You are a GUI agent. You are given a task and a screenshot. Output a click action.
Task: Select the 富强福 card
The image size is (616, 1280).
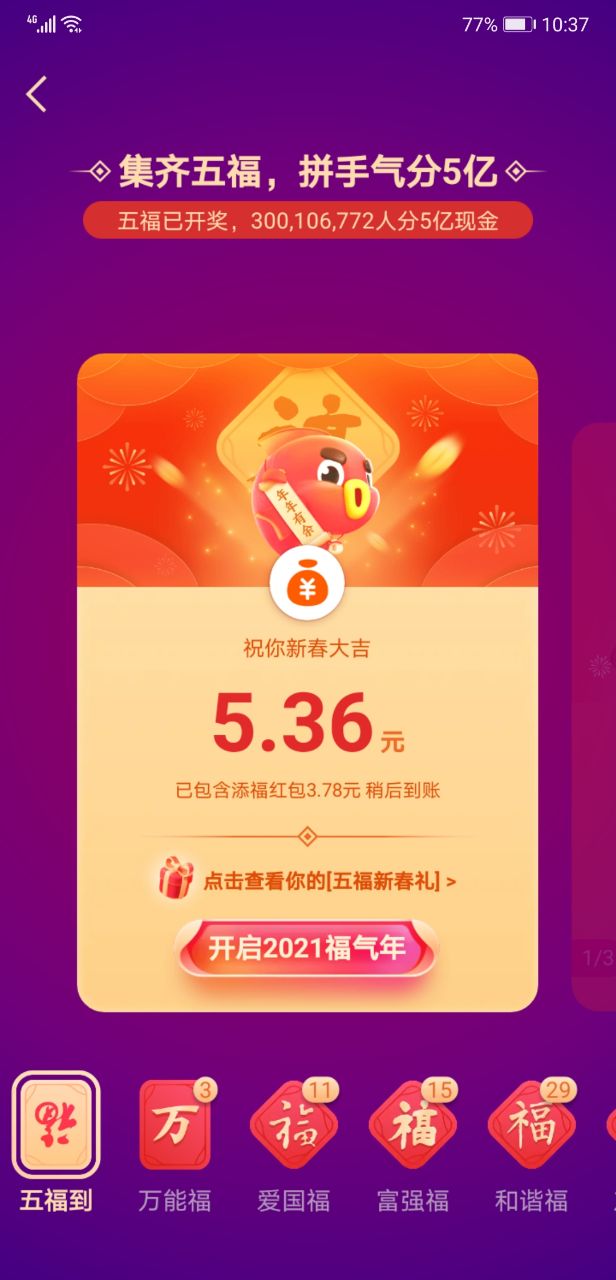pyautogui.click(x=413, y=1125)
